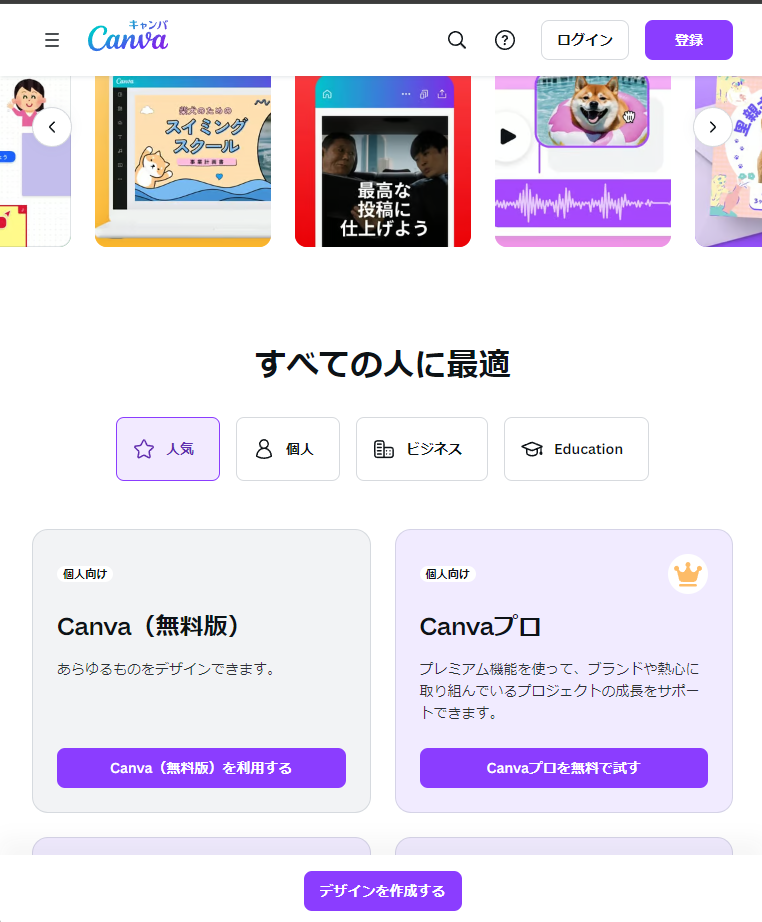
Task: Tap デザインを作成する button
Action: tap(382, 890)
